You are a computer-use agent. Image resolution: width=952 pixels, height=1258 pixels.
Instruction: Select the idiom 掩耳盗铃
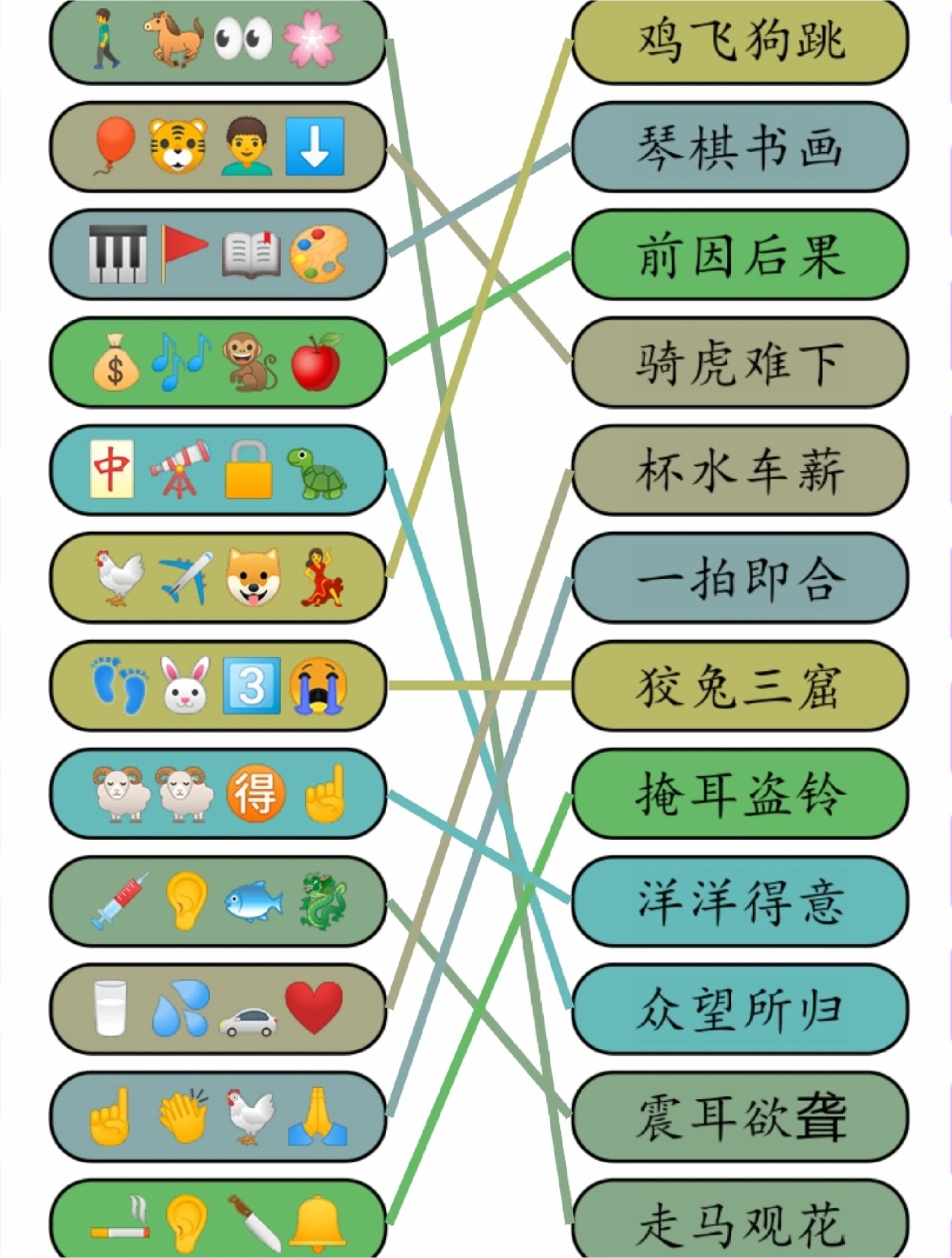pos(740,794)
